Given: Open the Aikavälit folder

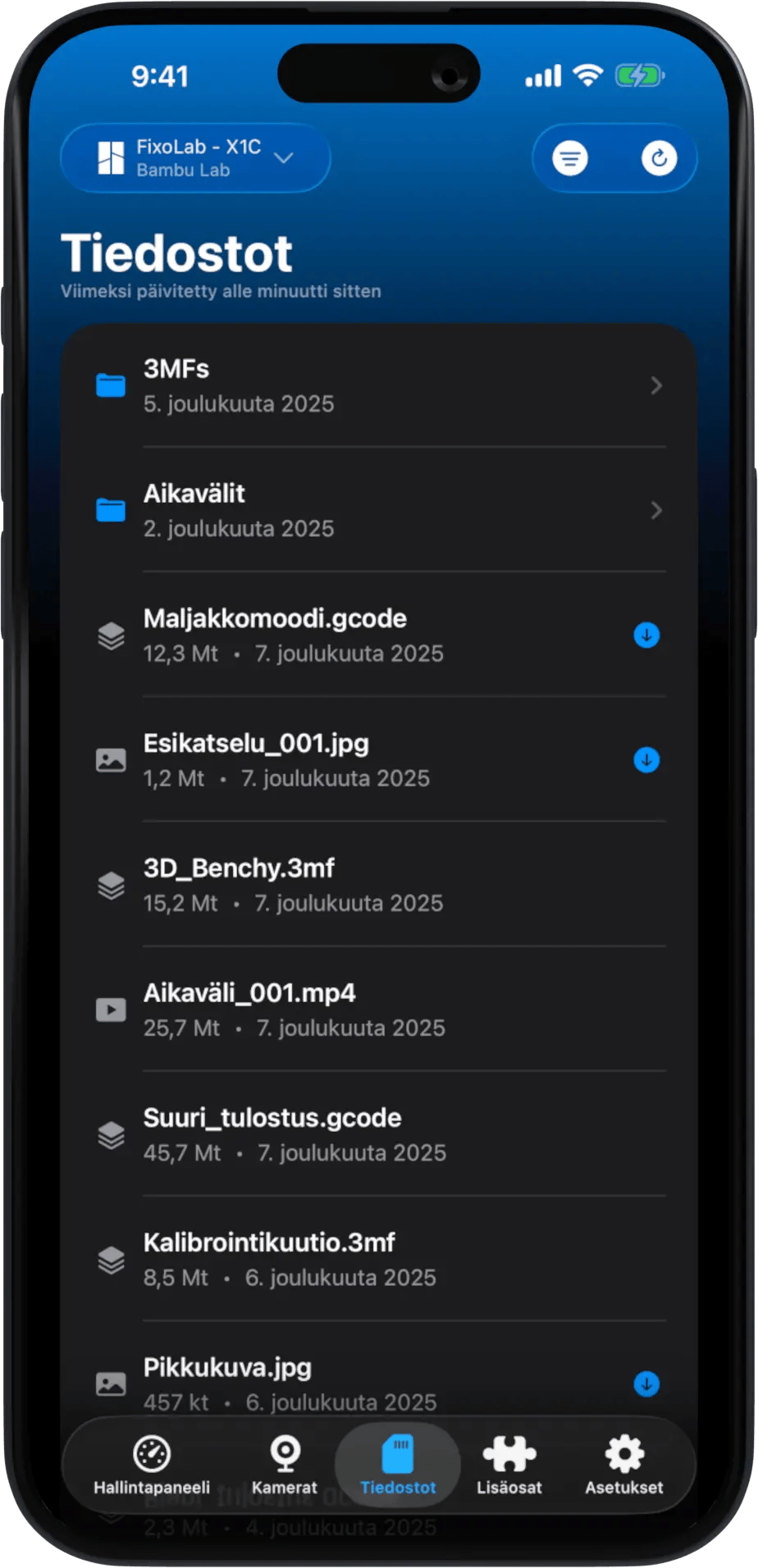Looking at the screenshot, I should [377, 510].
